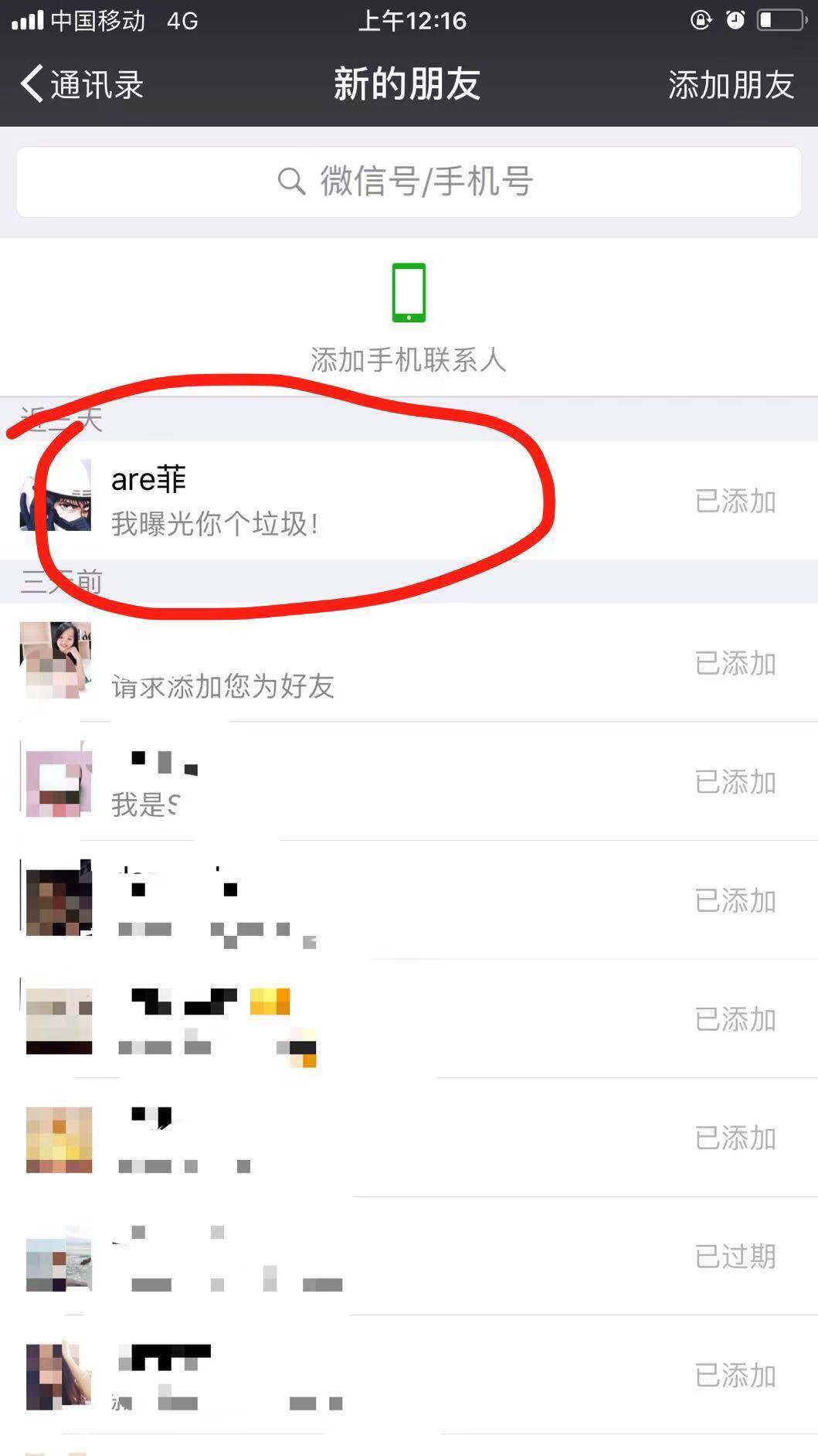Viewport: 818px width, 1456px height.
Task: Open the friend request from are菲
Action: (x=348, y=501)
